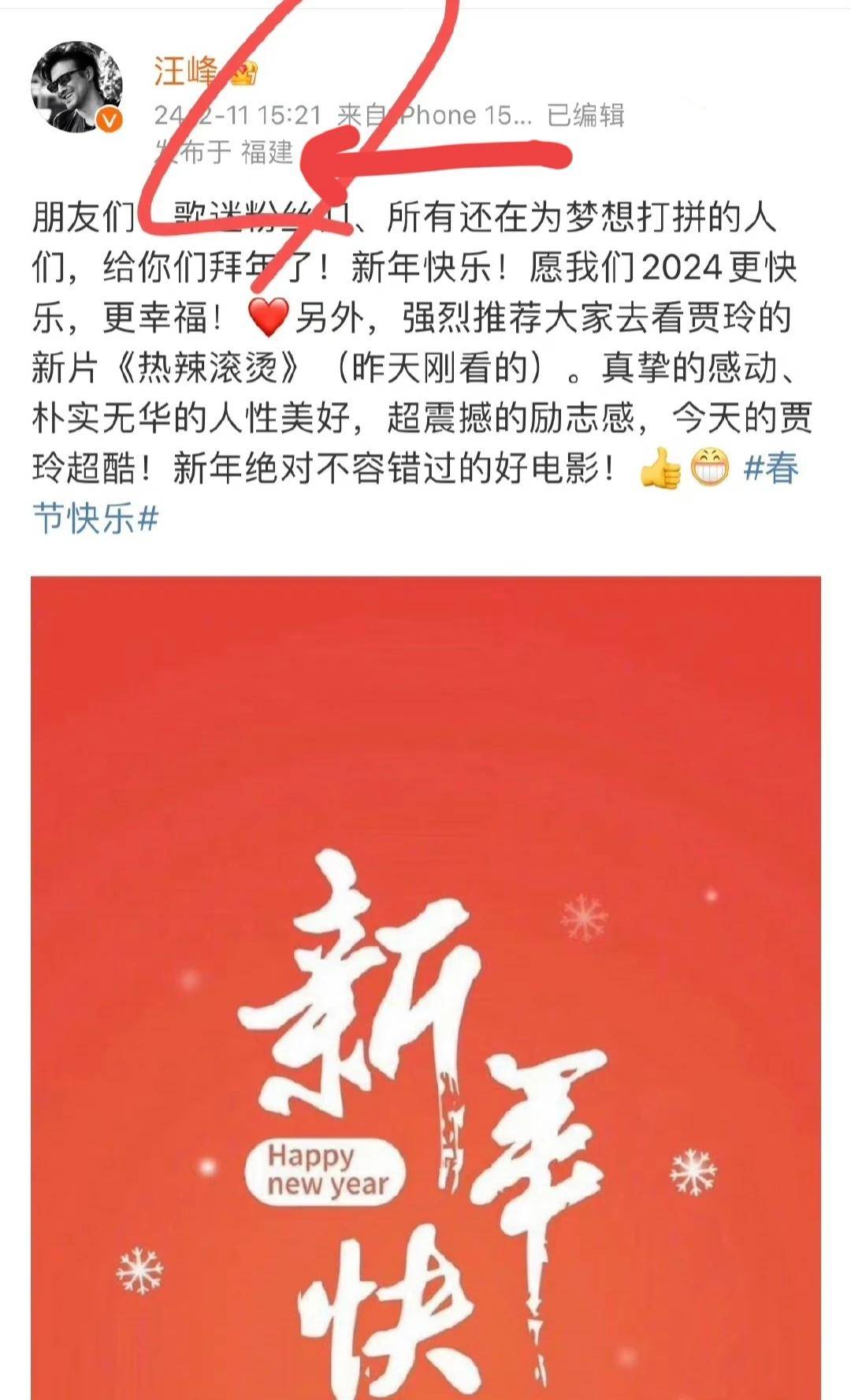View the red New Year image

coord(425,985)
